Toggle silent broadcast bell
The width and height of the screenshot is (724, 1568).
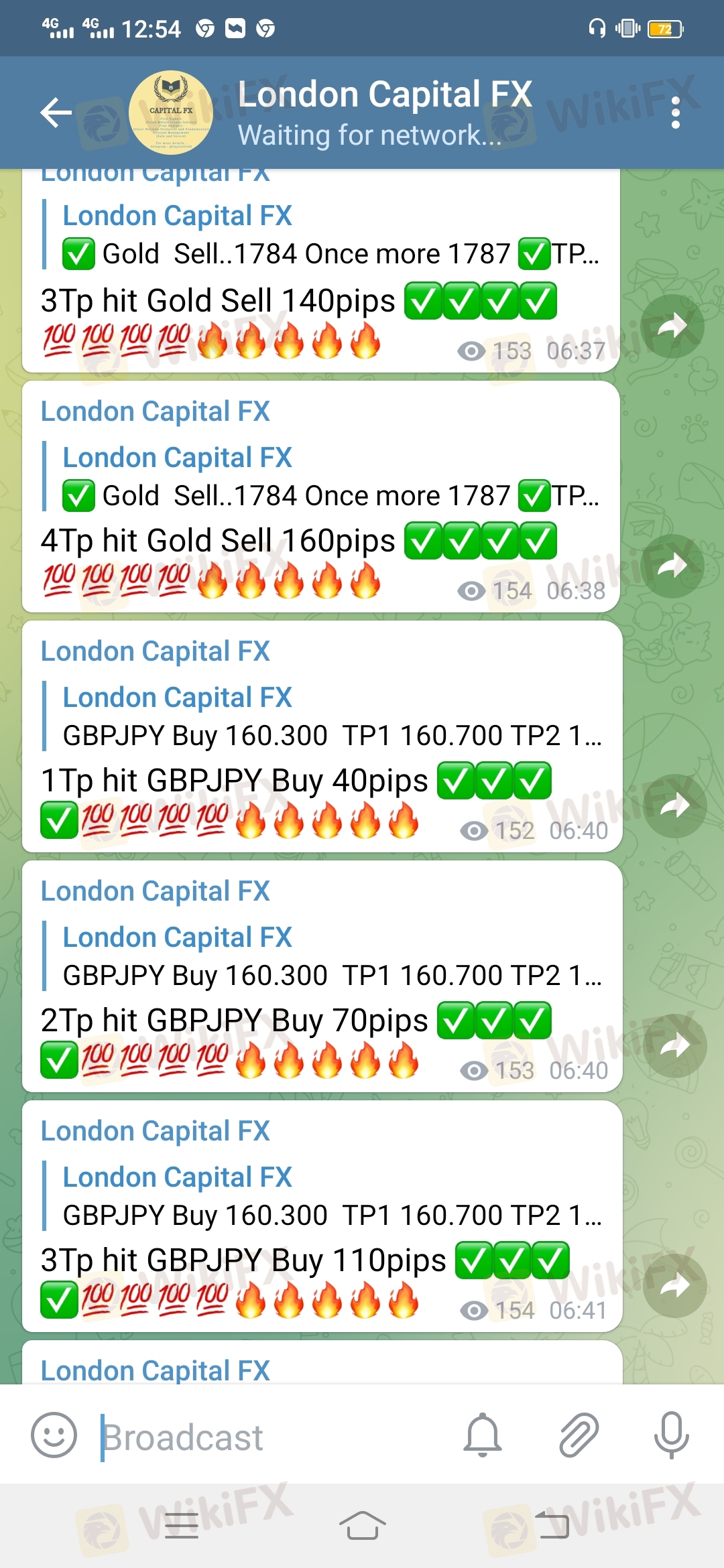[483, 1435]
